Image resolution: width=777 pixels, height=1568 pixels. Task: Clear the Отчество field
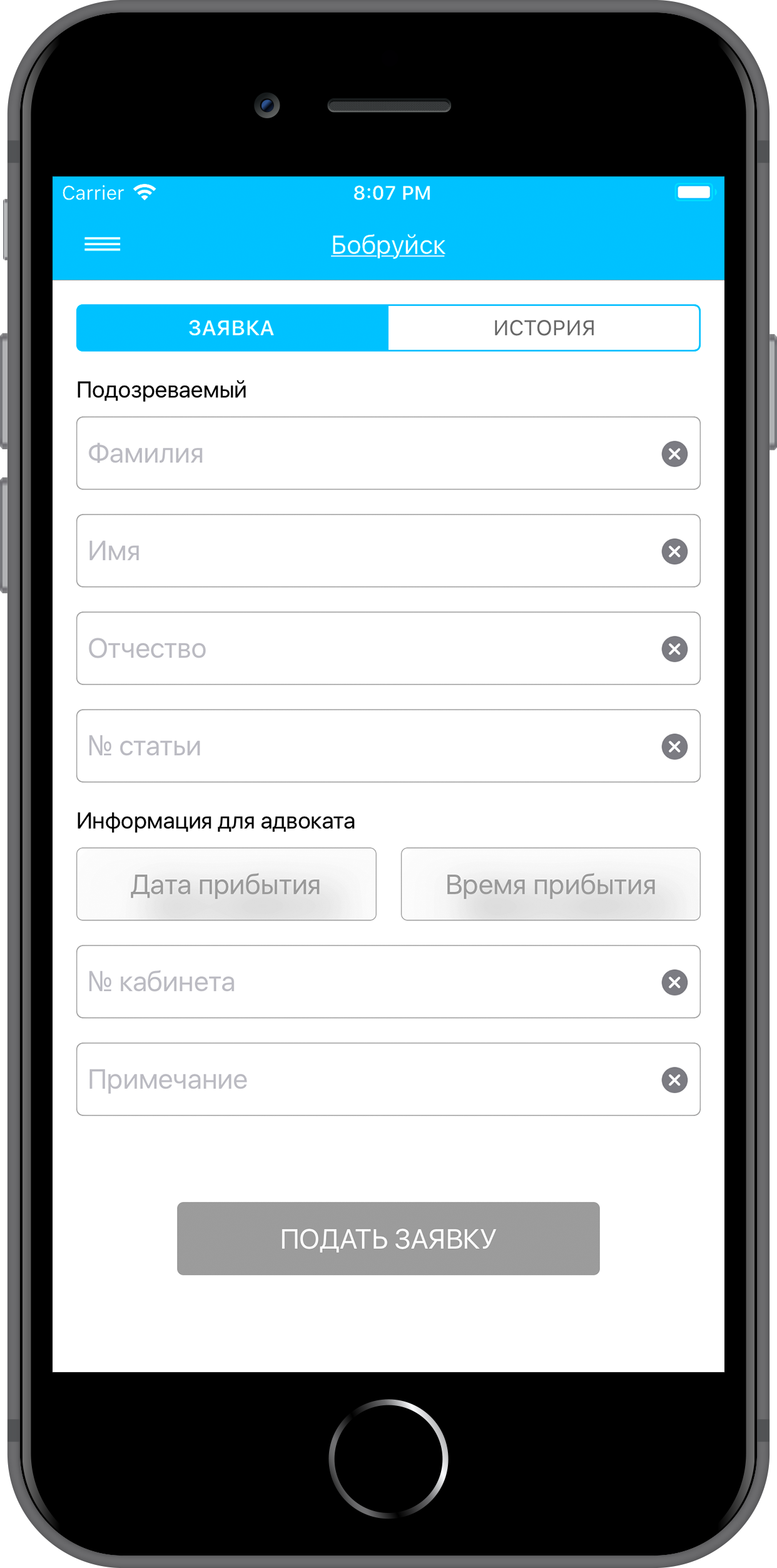click(674, 649)
